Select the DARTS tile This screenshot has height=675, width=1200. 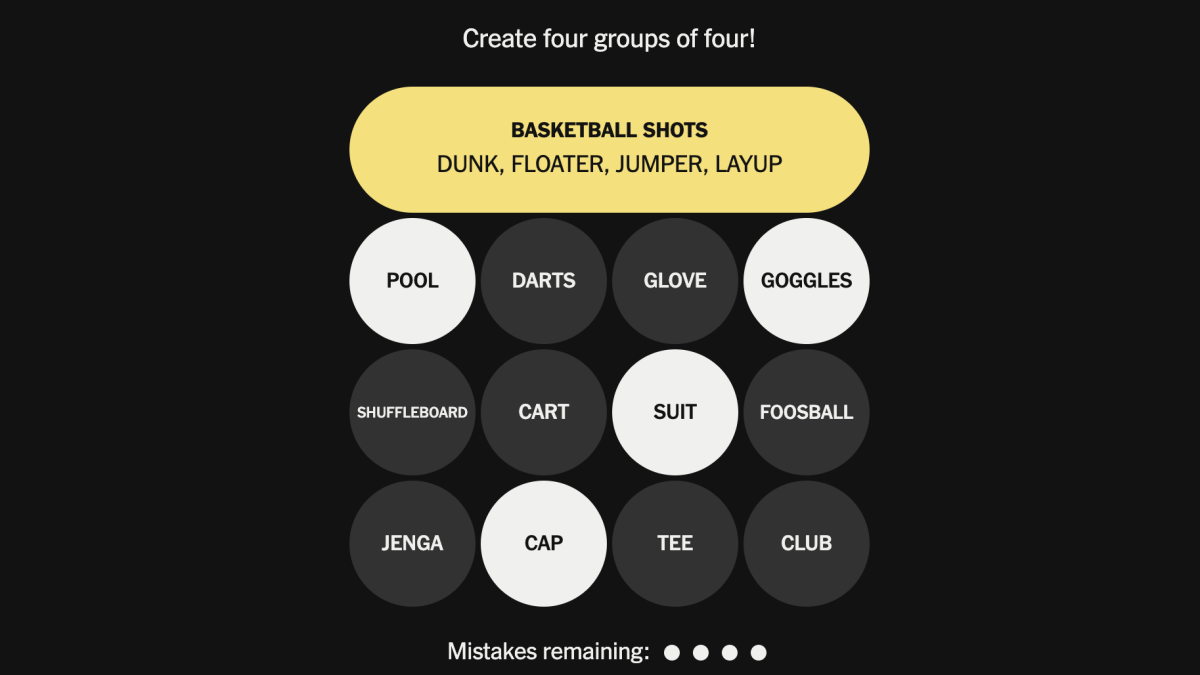click(x=543, y=281)
